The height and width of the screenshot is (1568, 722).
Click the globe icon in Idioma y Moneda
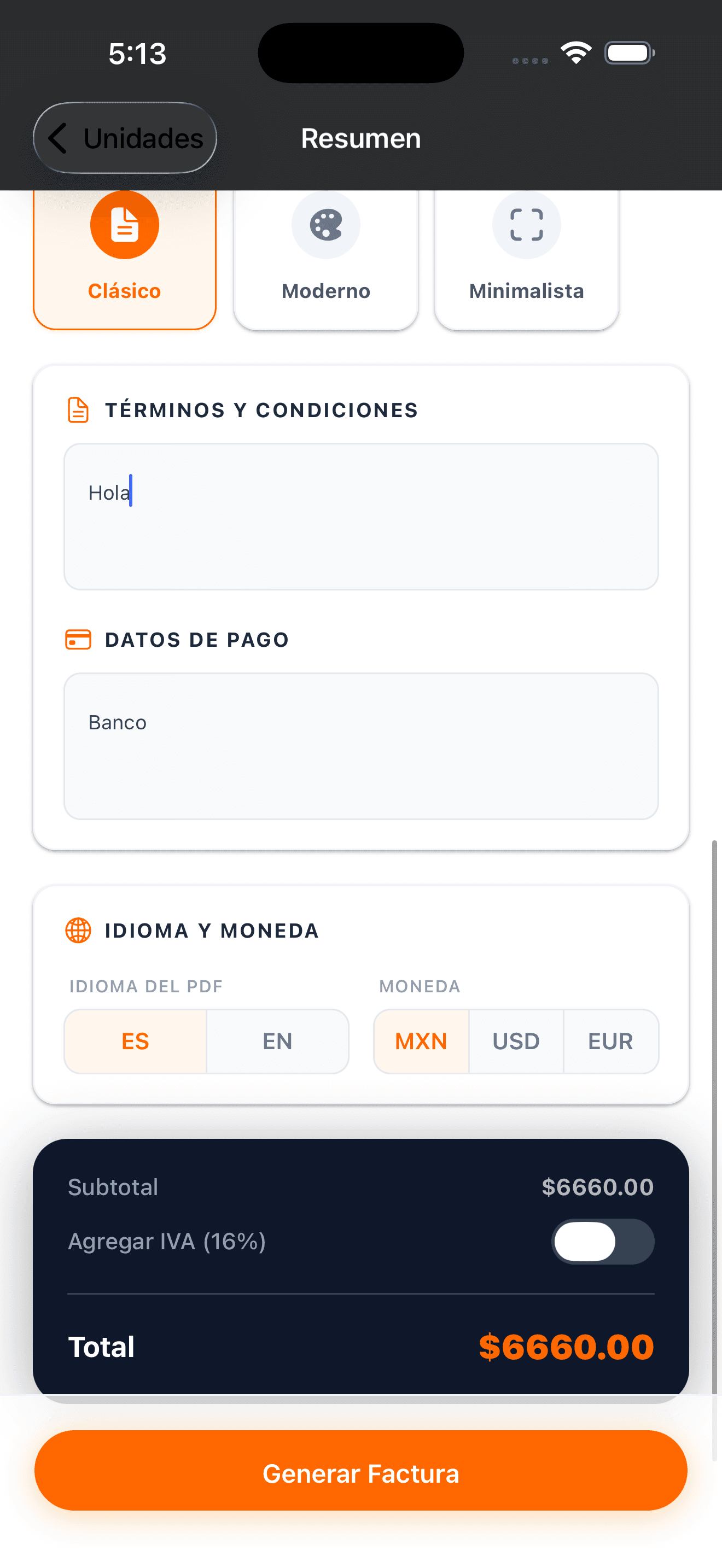(78, 929)
